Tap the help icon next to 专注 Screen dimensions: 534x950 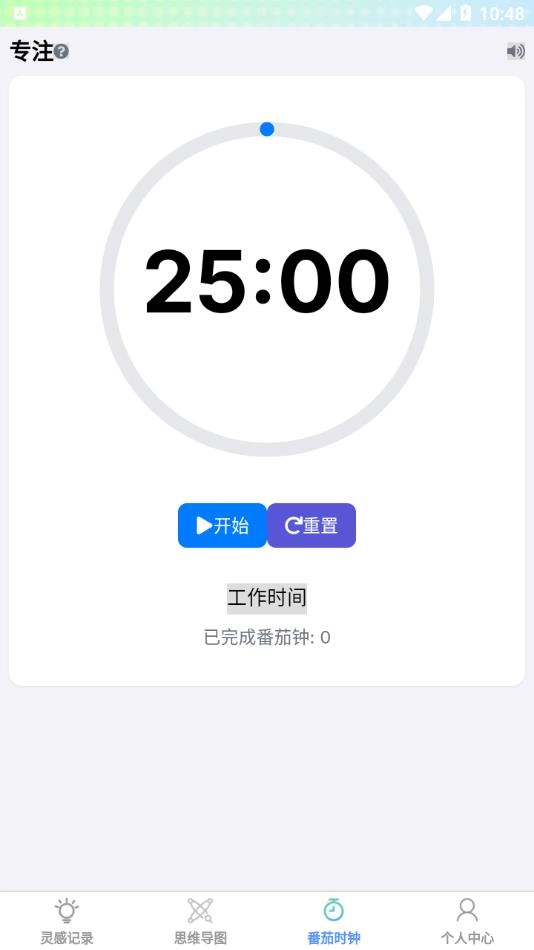61,52
